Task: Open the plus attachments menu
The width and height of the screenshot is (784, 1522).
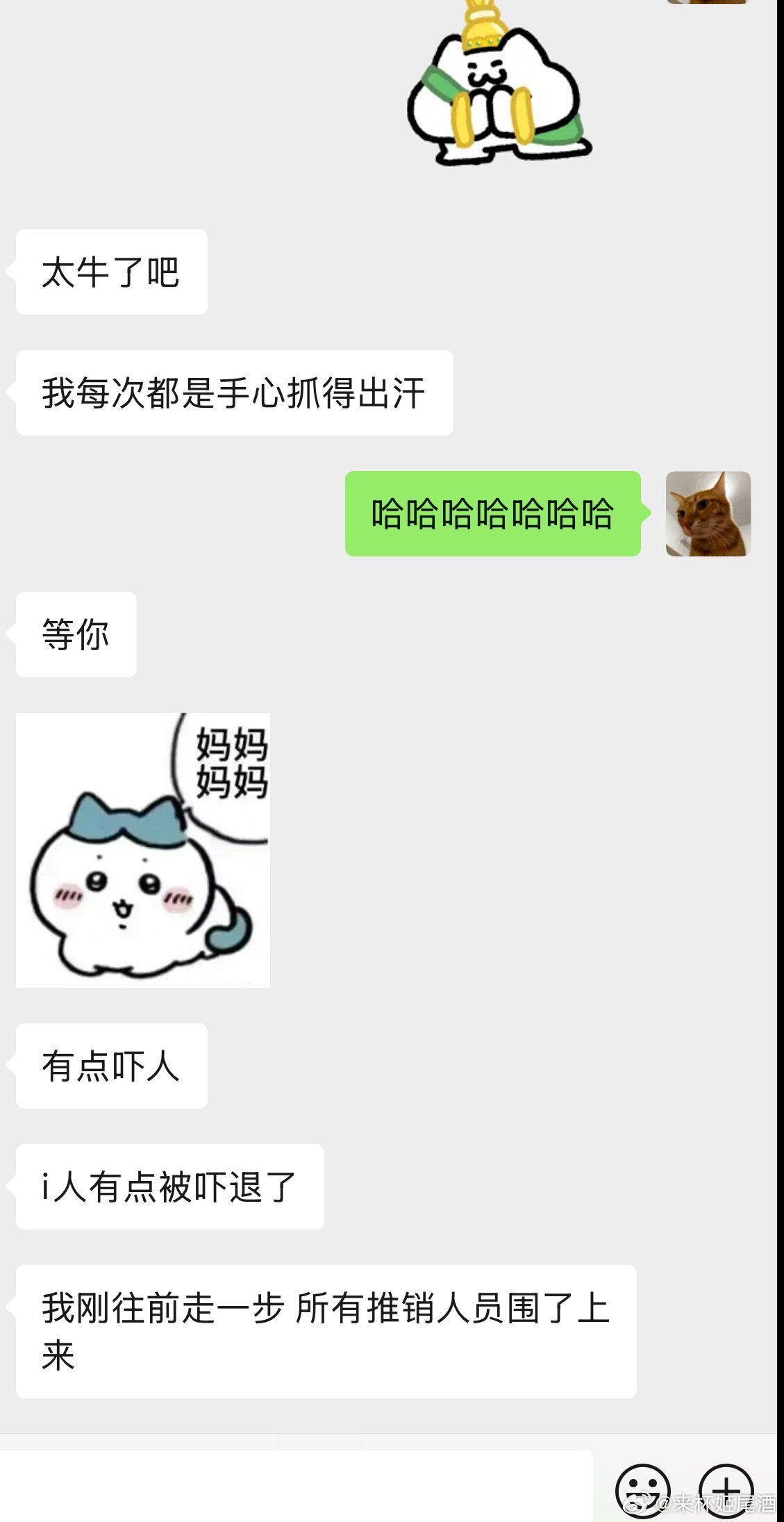Action: coord(726,1491)
